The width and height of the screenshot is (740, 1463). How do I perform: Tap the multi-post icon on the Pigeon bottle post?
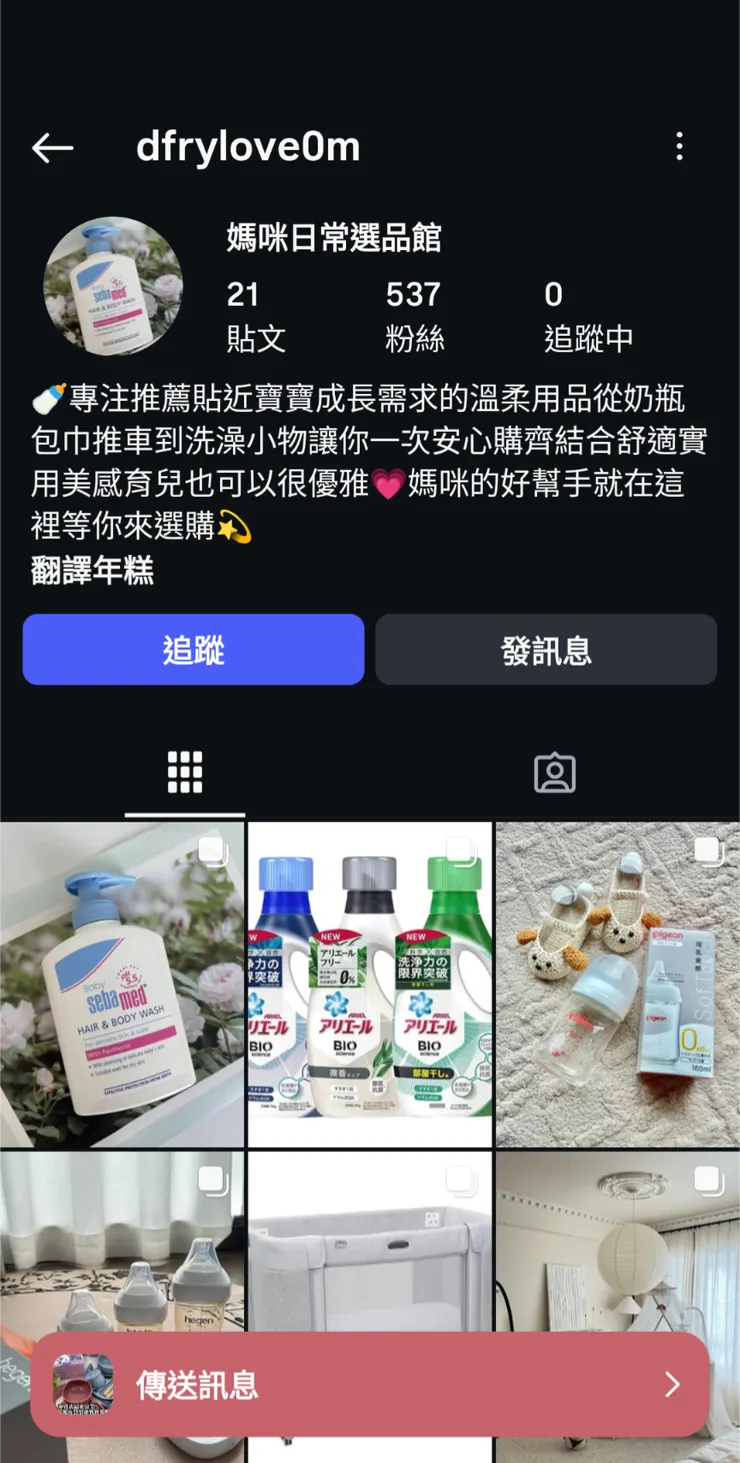707,850
